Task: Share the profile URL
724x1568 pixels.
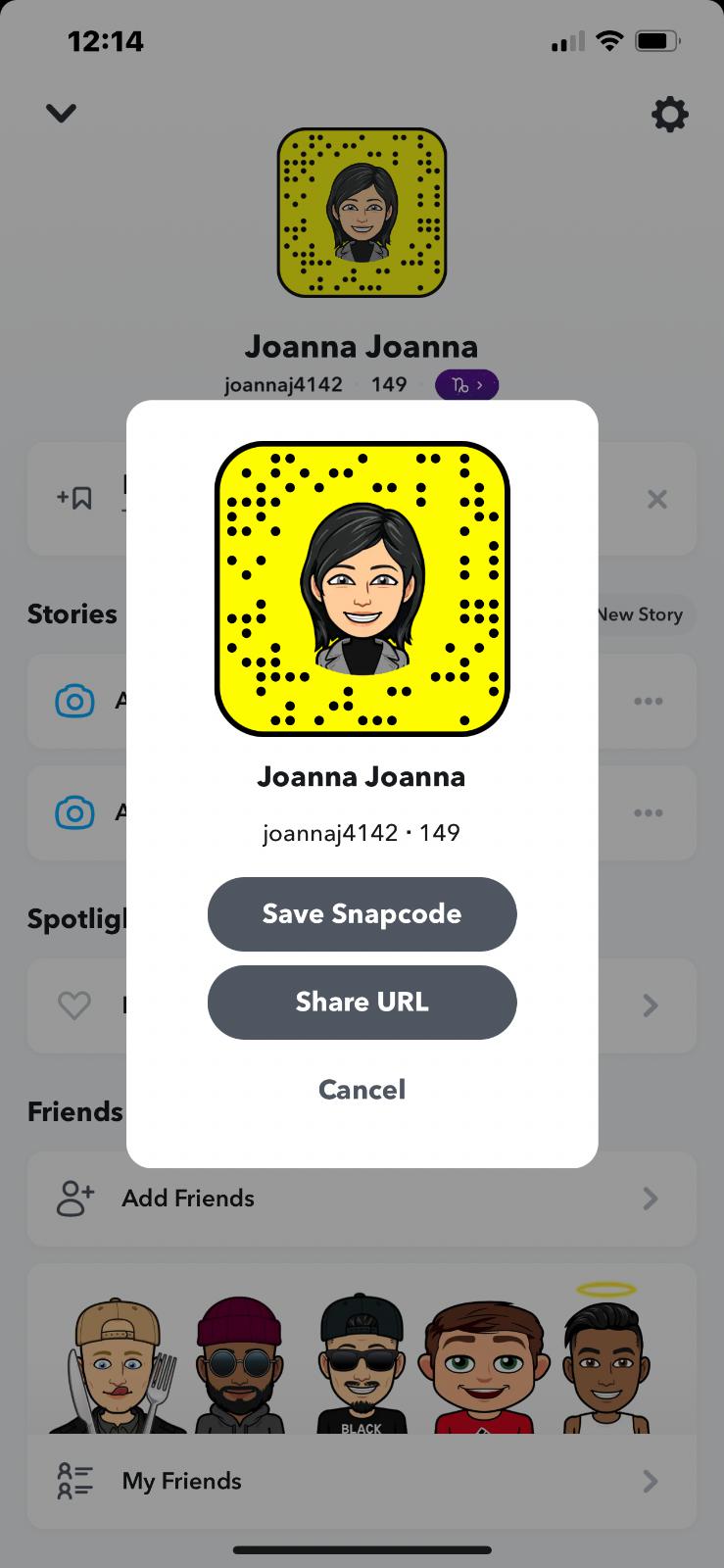Action: click(x=362, y=1002)
